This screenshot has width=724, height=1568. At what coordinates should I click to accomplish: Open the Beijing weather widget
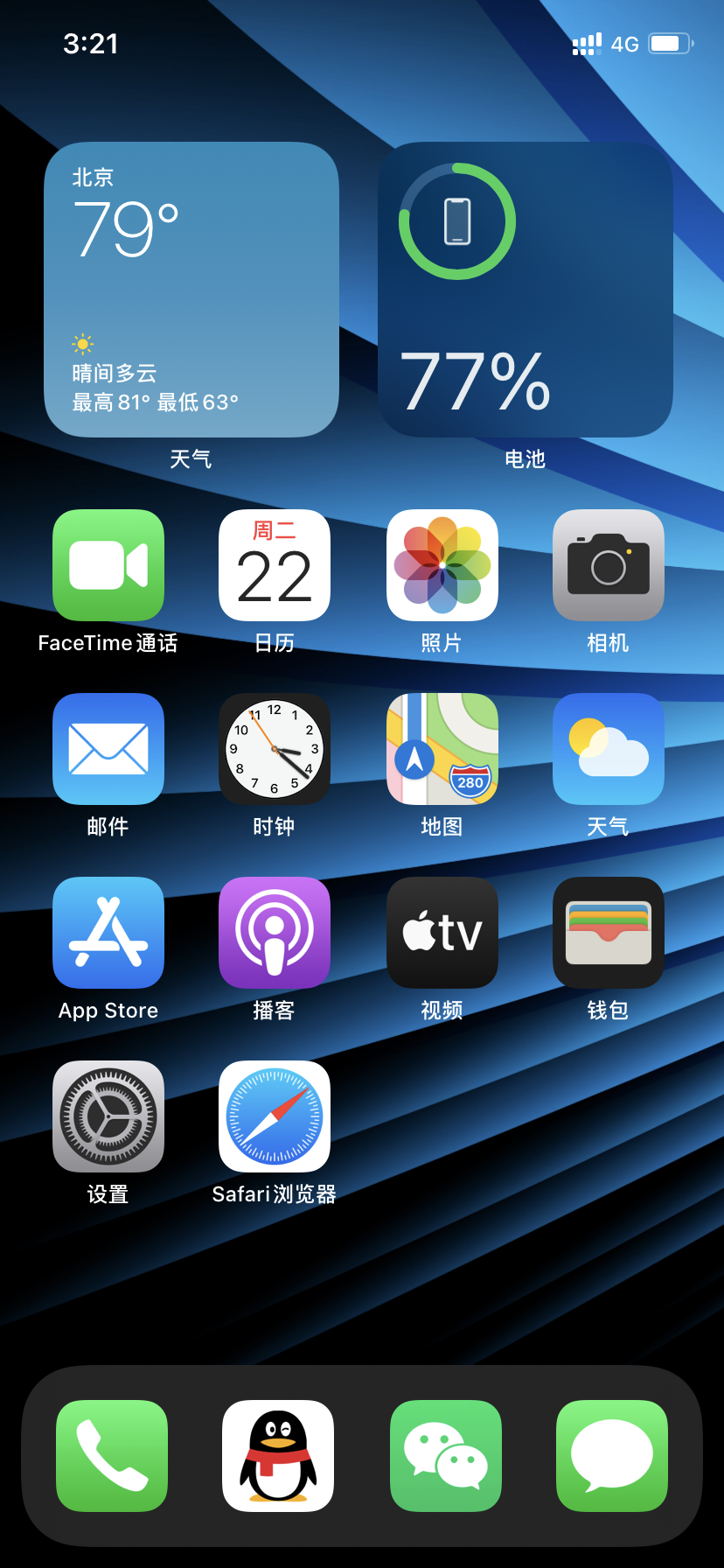191,289
